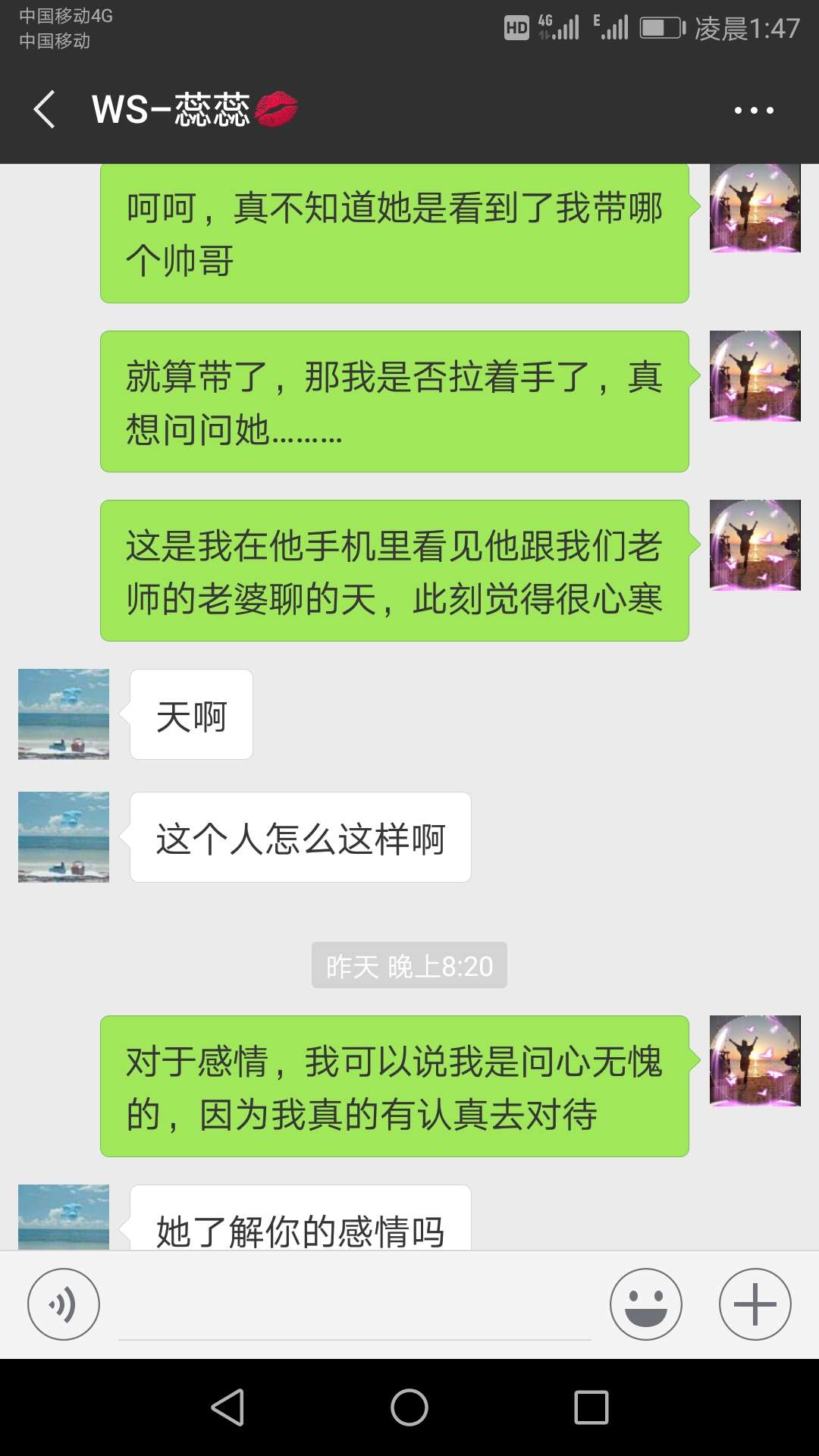Viewport: 819px width, 1456px height.
Task: Tap the back arrow to leave the chat
Action: click(x=43, y=110)
